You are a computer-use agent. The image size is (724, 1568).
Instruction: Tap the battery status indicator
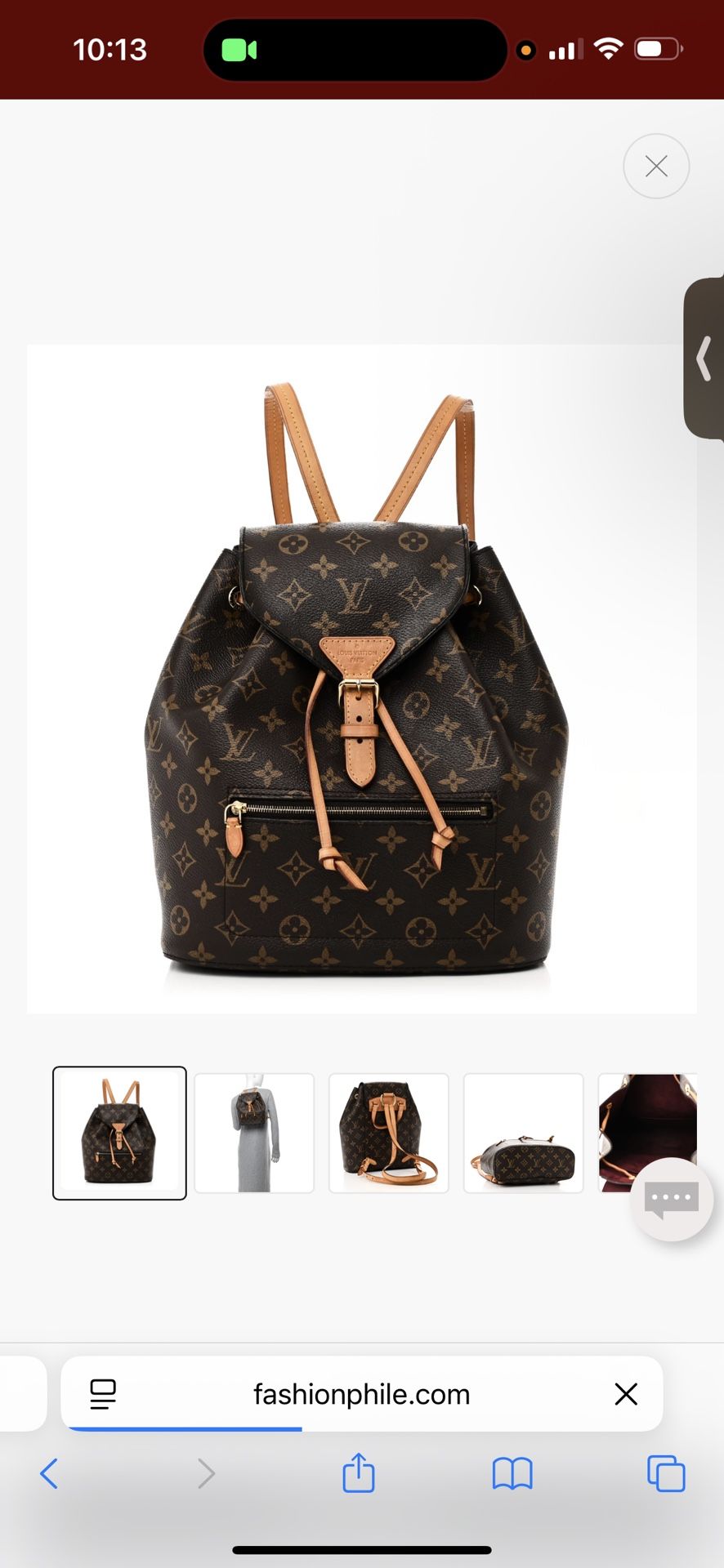pos(654,49)
